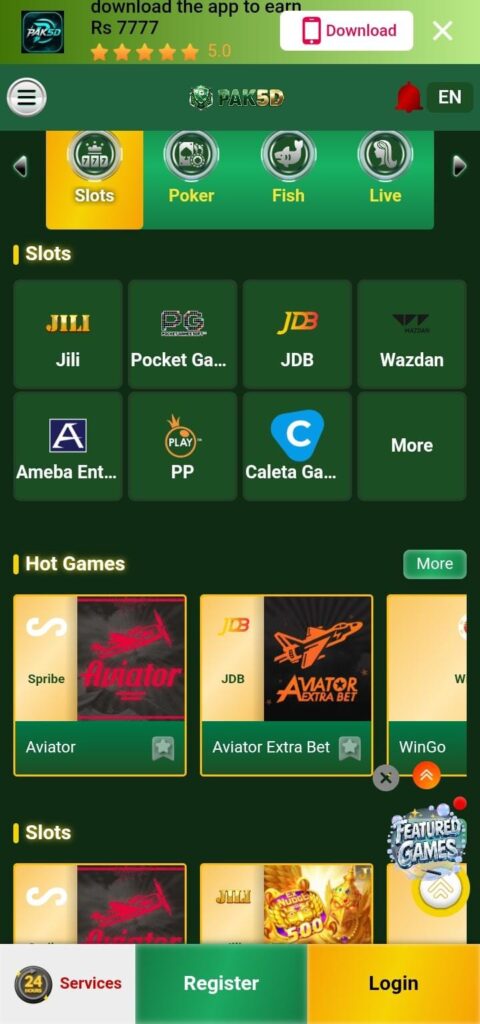Change language with the EN selector
Image resolution: width=480 pixels, height=1024 pixels.
[x=450, y=97]
